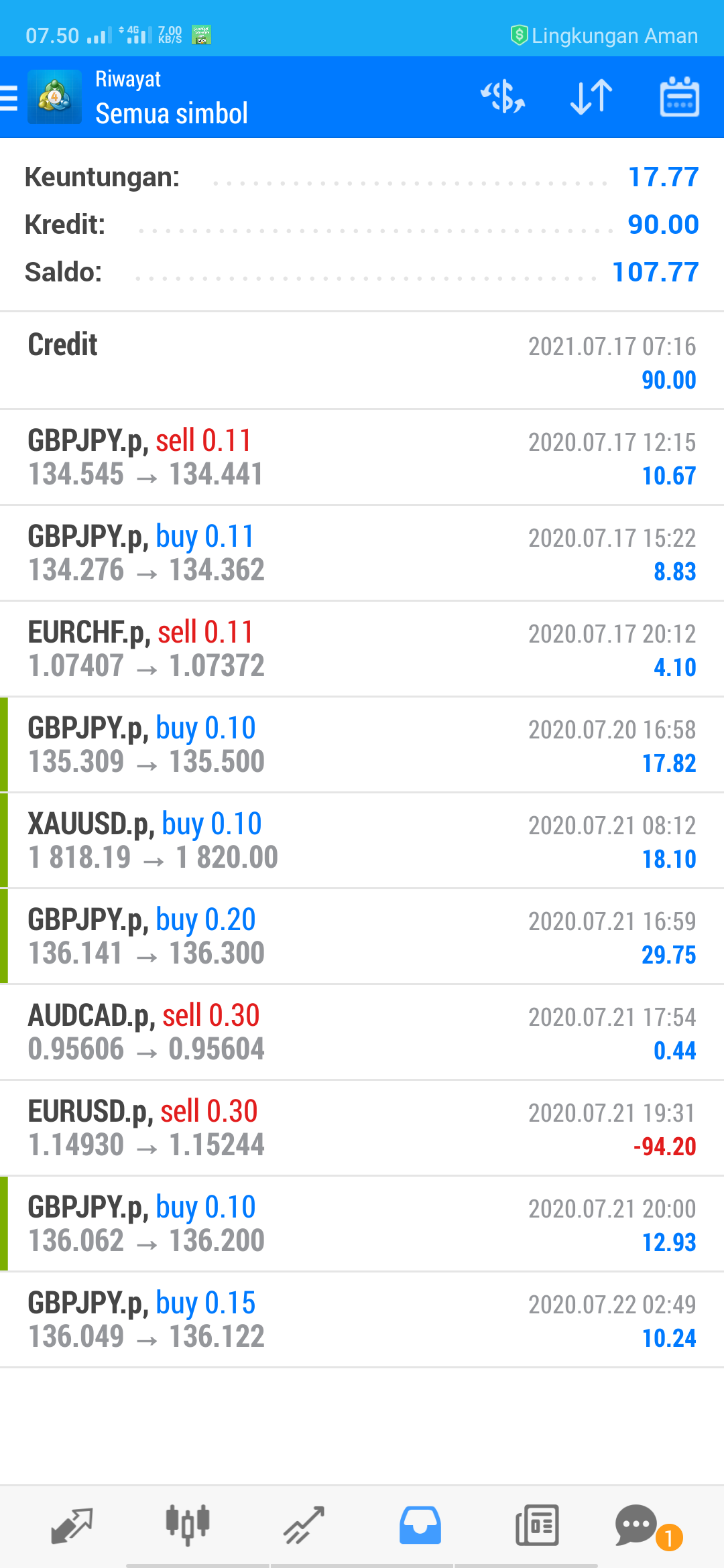This screenshot has width=724, height=1568.
Task: Open the Credit 90.00 entry
Action: pyautogui.click(x=362, y=361)
